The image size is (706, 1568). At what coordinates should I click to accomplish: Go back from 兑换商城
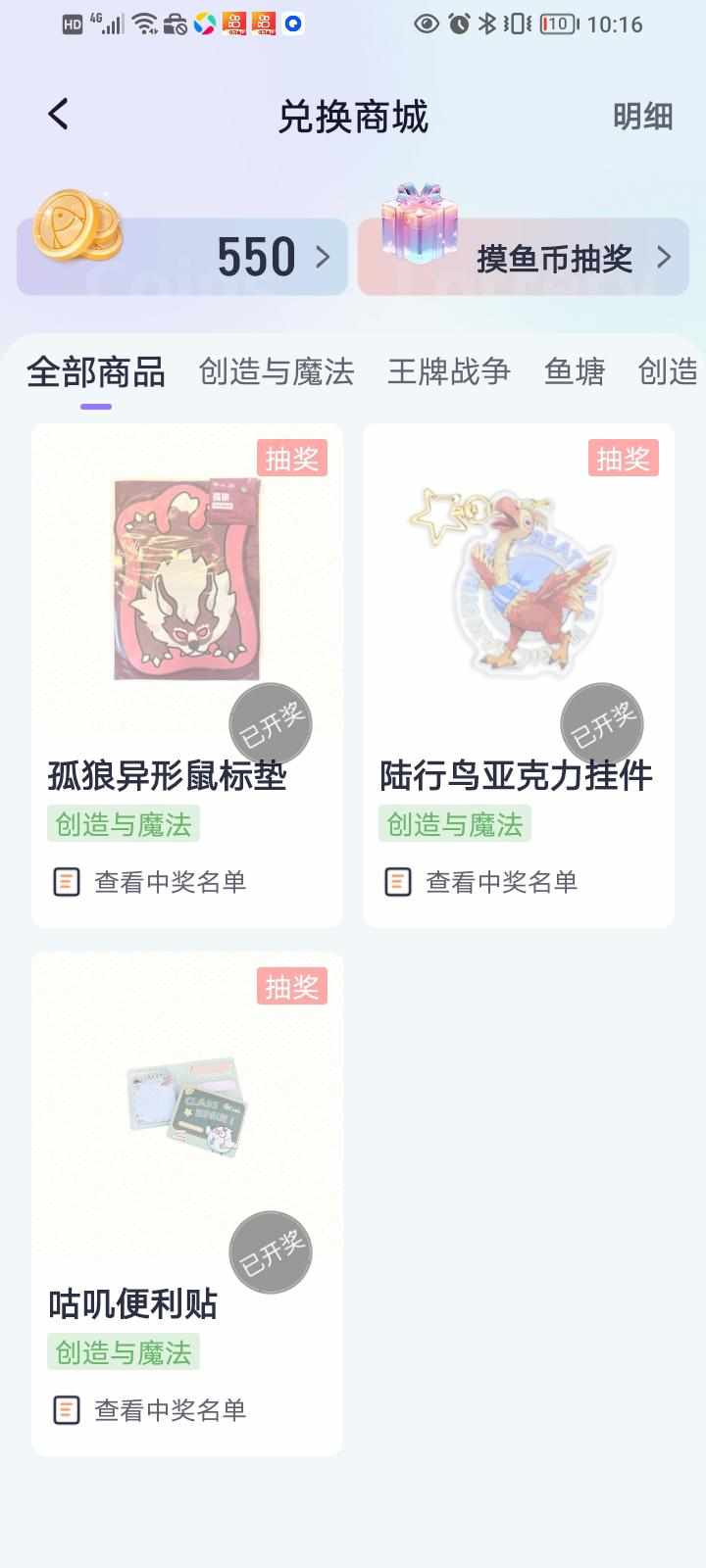tap(59, 115)
